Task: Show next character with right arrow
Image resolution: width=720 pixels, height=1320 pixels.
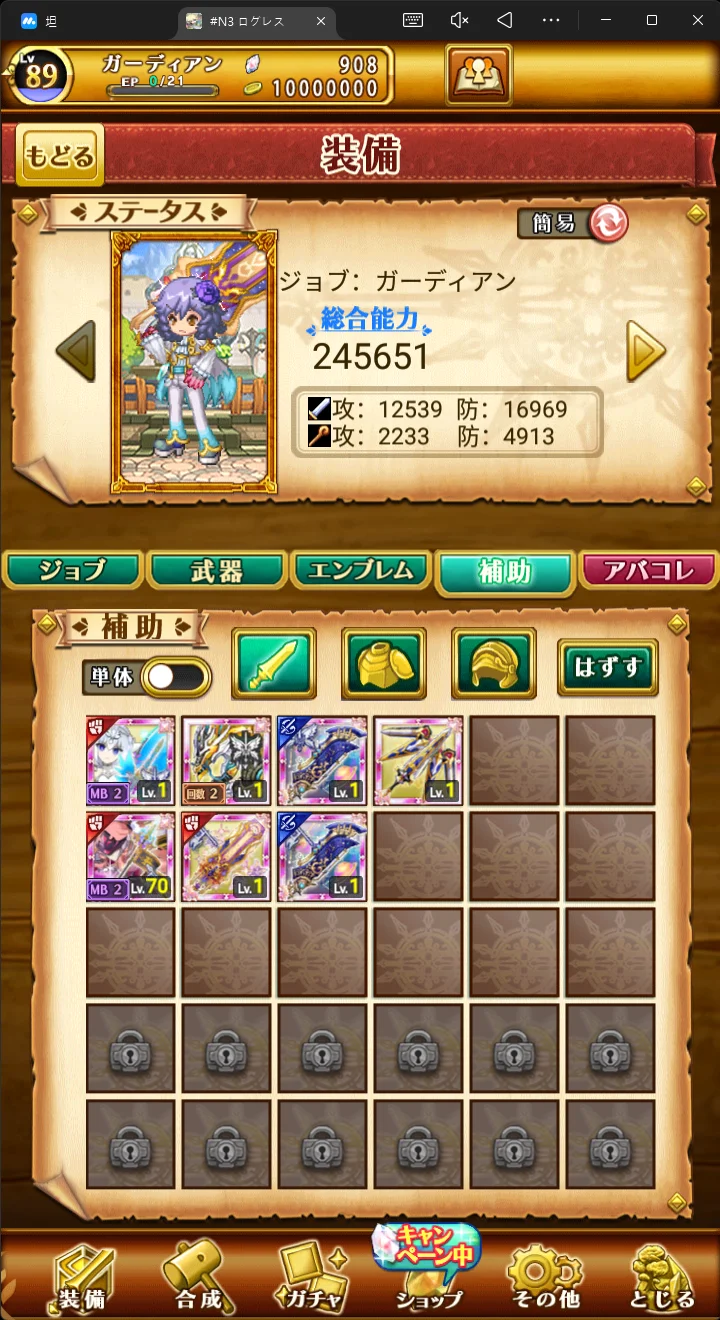Action: (646, 351)
